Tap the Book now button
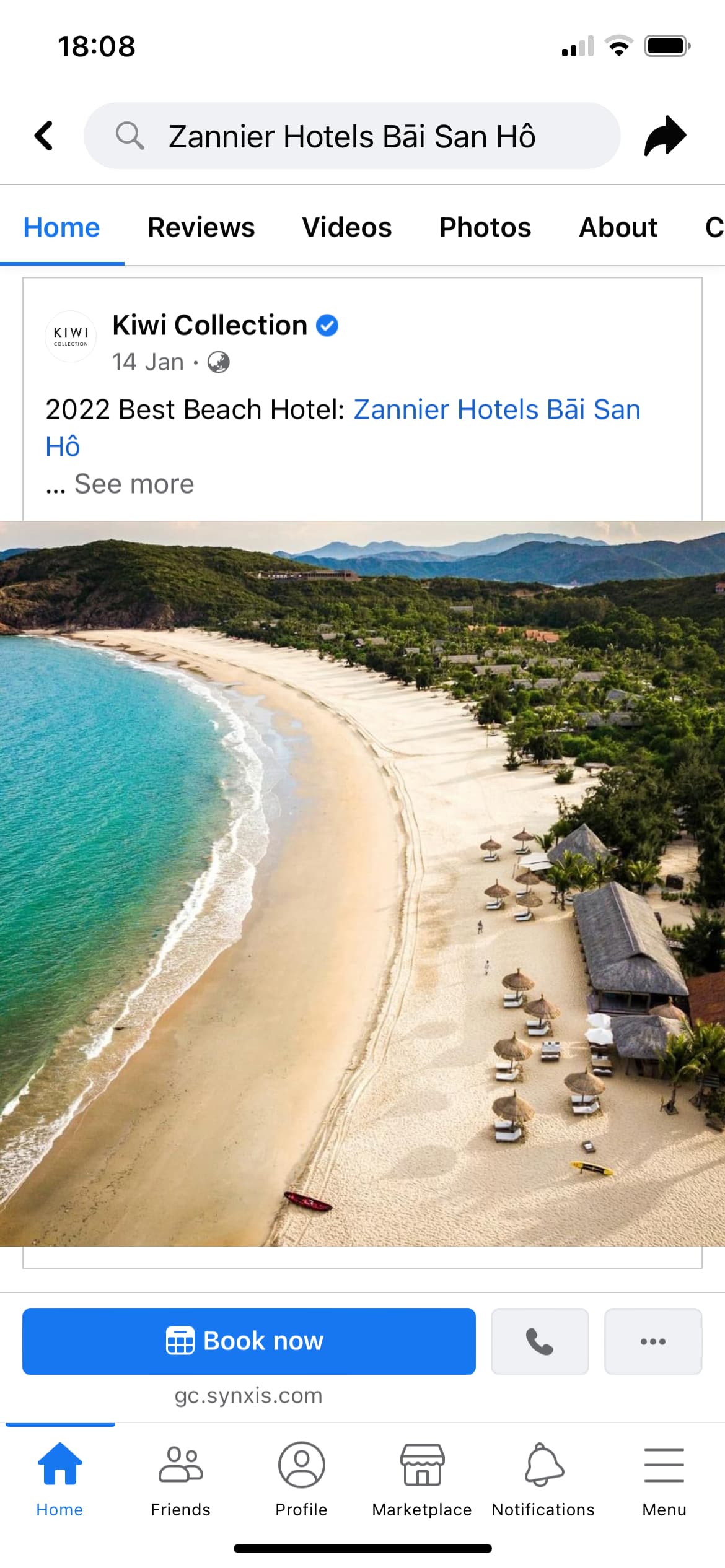This screenshot has height=1568, width=725. pos(248,1341)
